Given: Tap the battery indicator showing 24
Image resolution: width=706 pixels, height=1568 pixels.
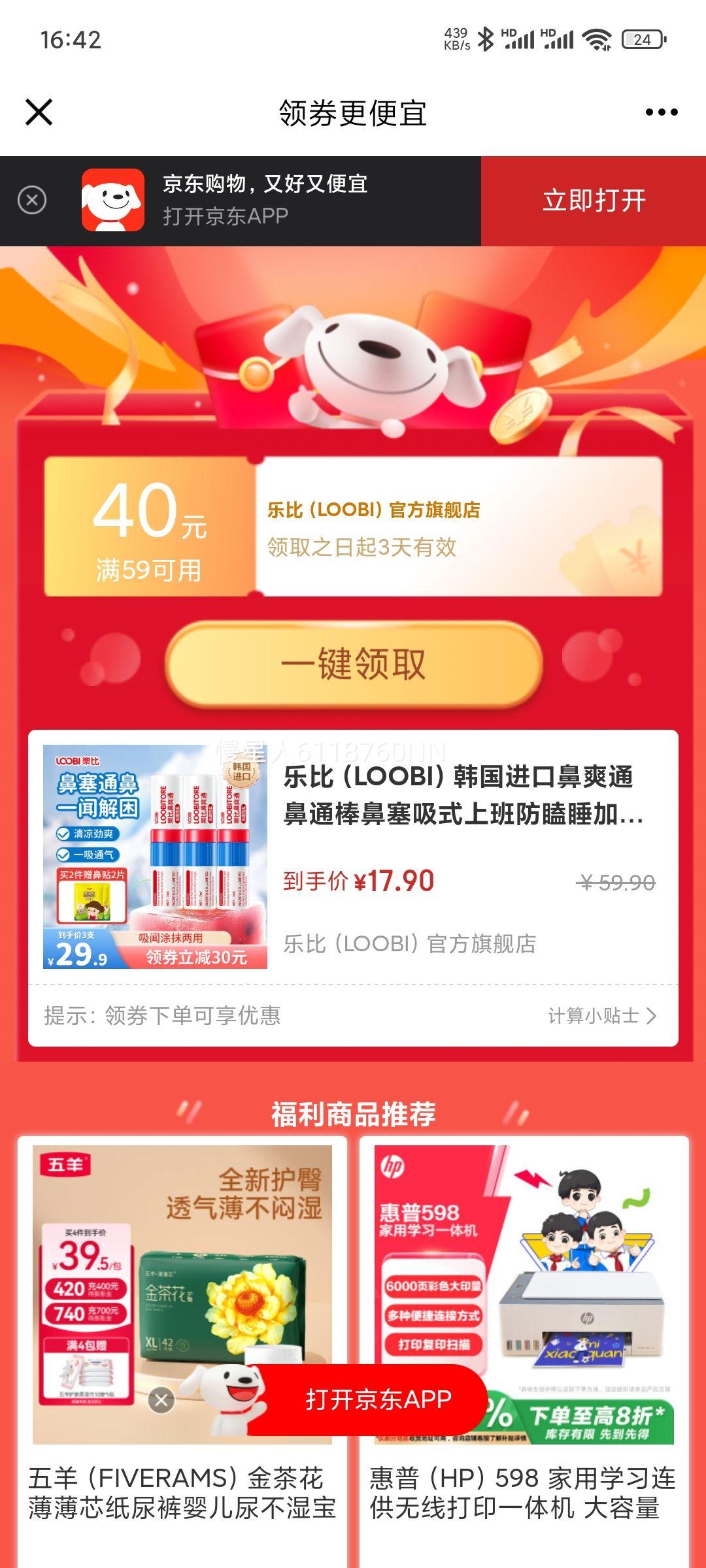Looking at the screenshot, I should pos(644,39).
